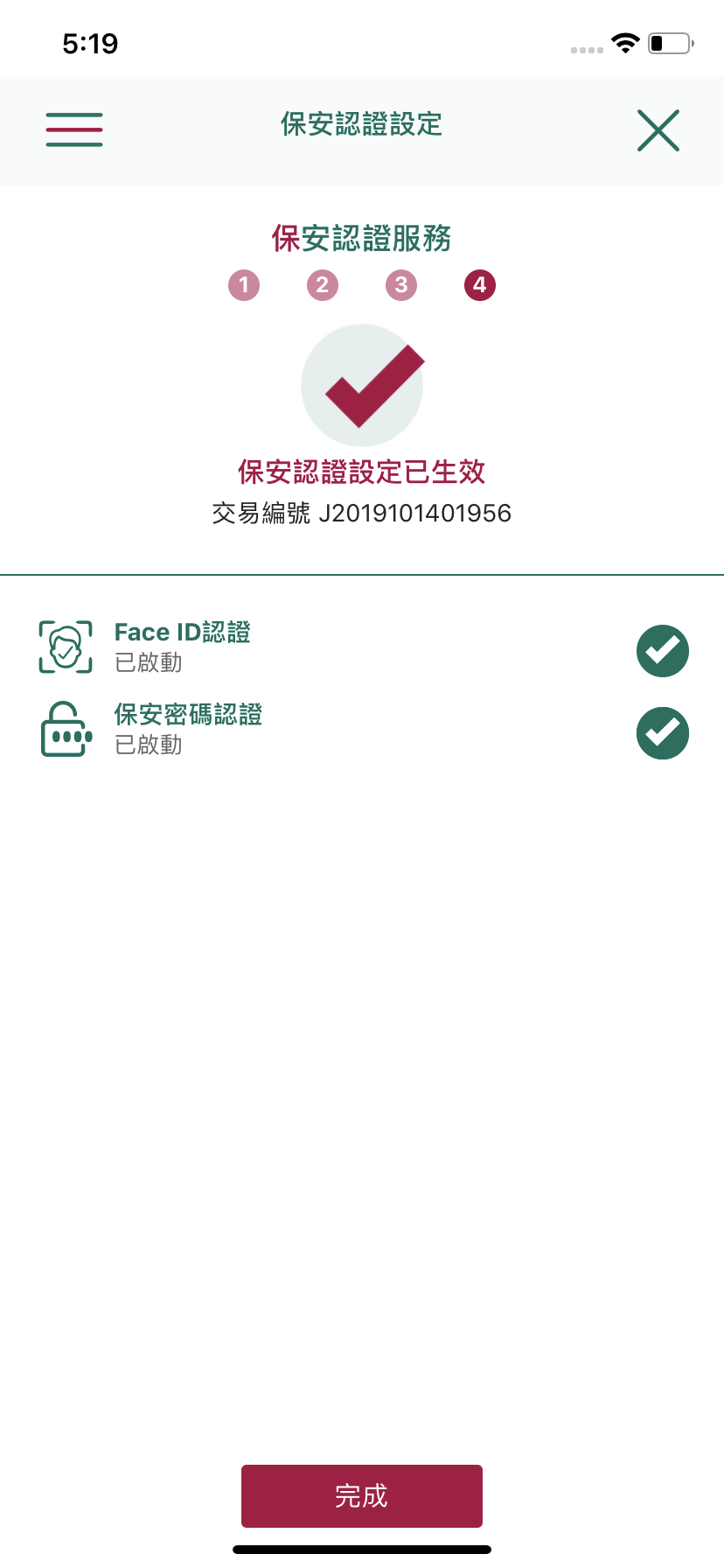Close the 保安認證設定 screen
Image resolution: width=724 pixels, height=1568 pixels.
(x=658, y=130)
